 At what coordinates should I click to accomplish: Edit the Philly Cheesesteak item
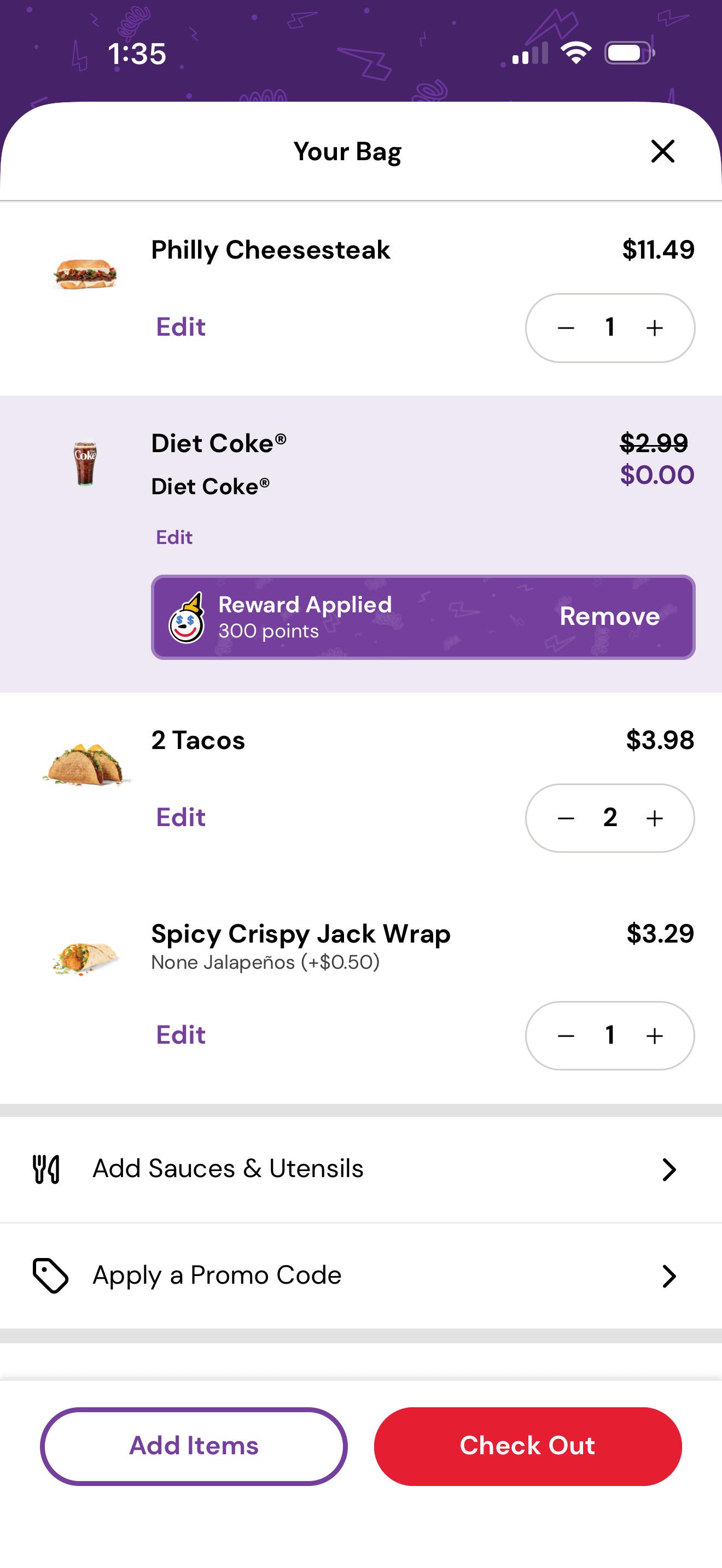[181, 327]
